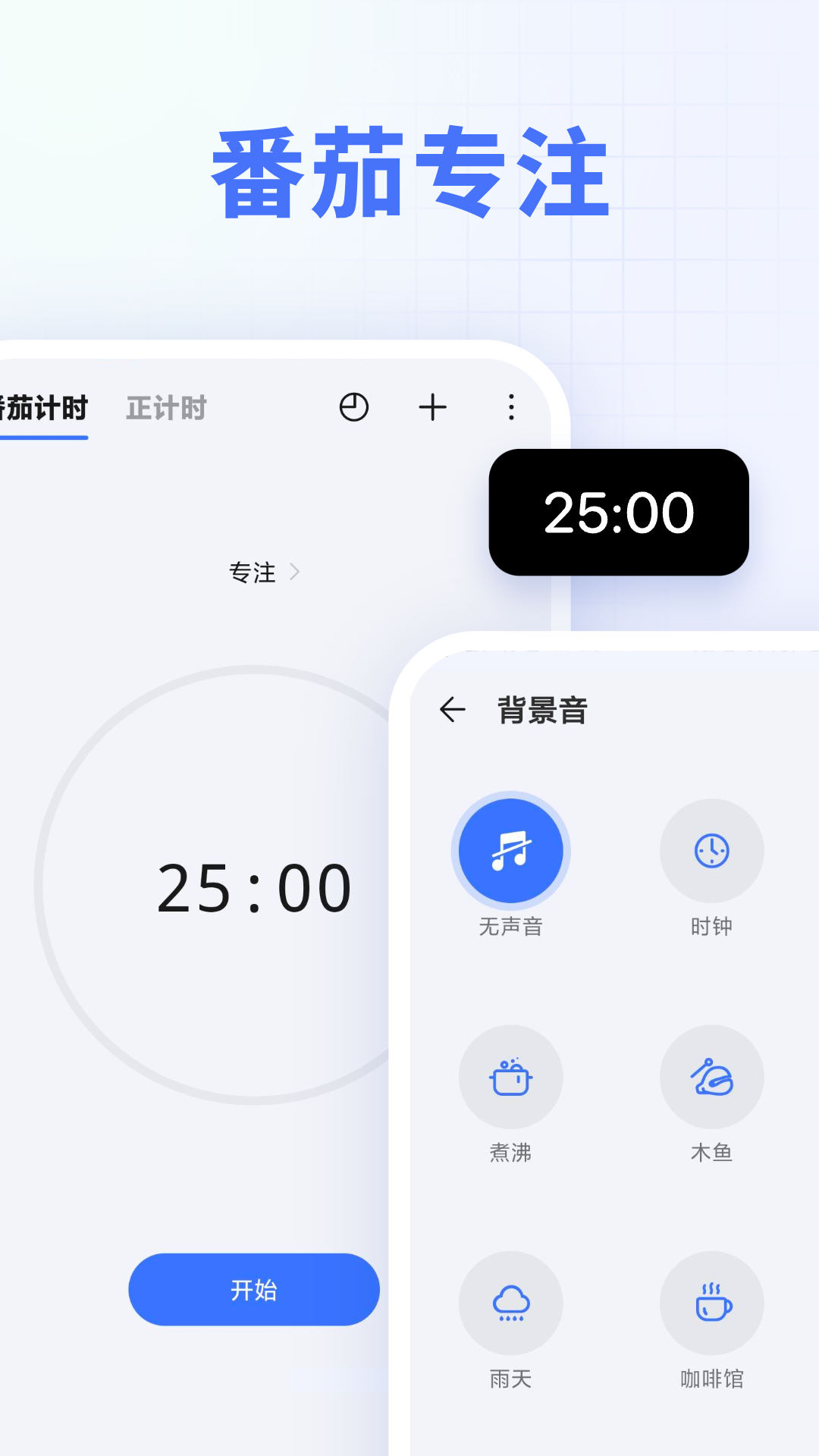This screenshot has width=819, height=1456.
Task: Select the 木鱼 wooden fish sound icon
Action: pos(711,1078)
